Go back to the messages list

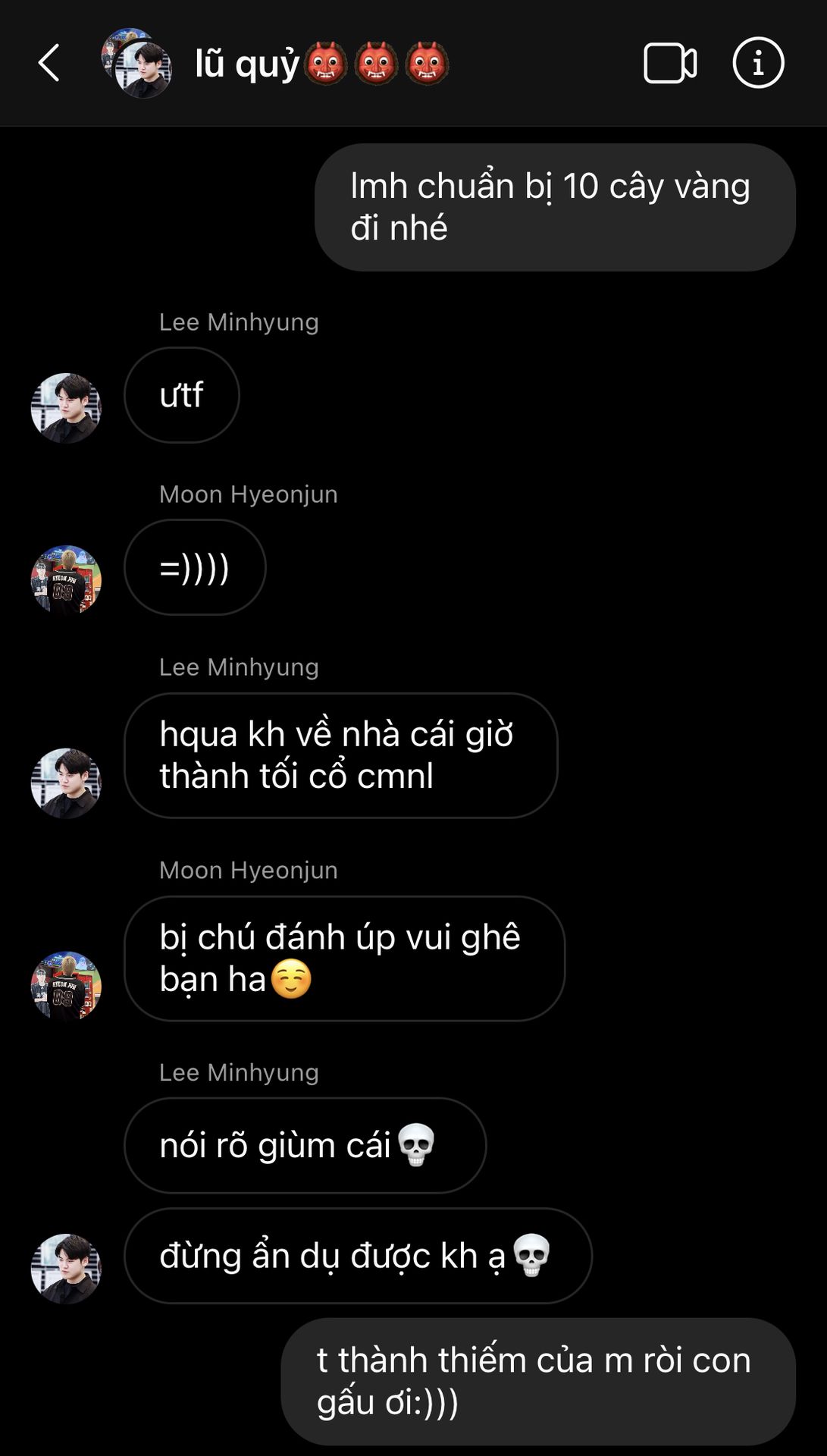[x=49, y=63]
